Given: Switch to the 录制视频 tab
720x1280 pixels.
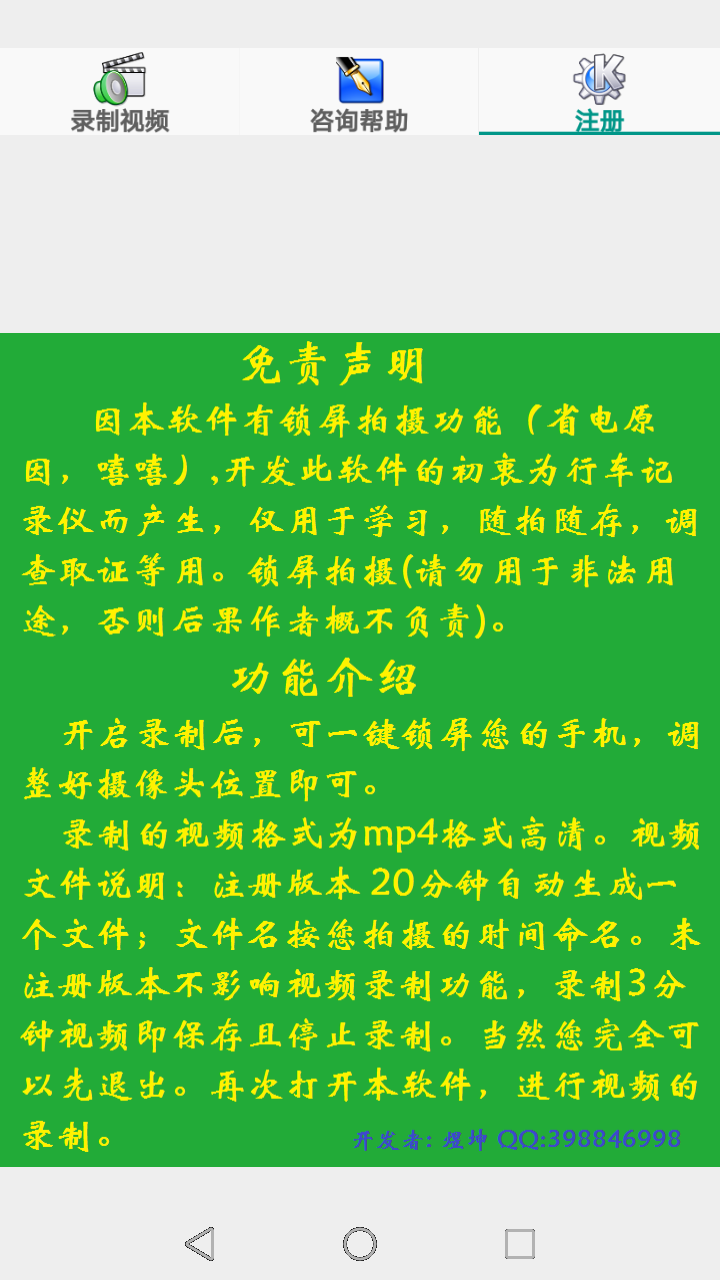Looking at the screenshot, I should (120, 91).
